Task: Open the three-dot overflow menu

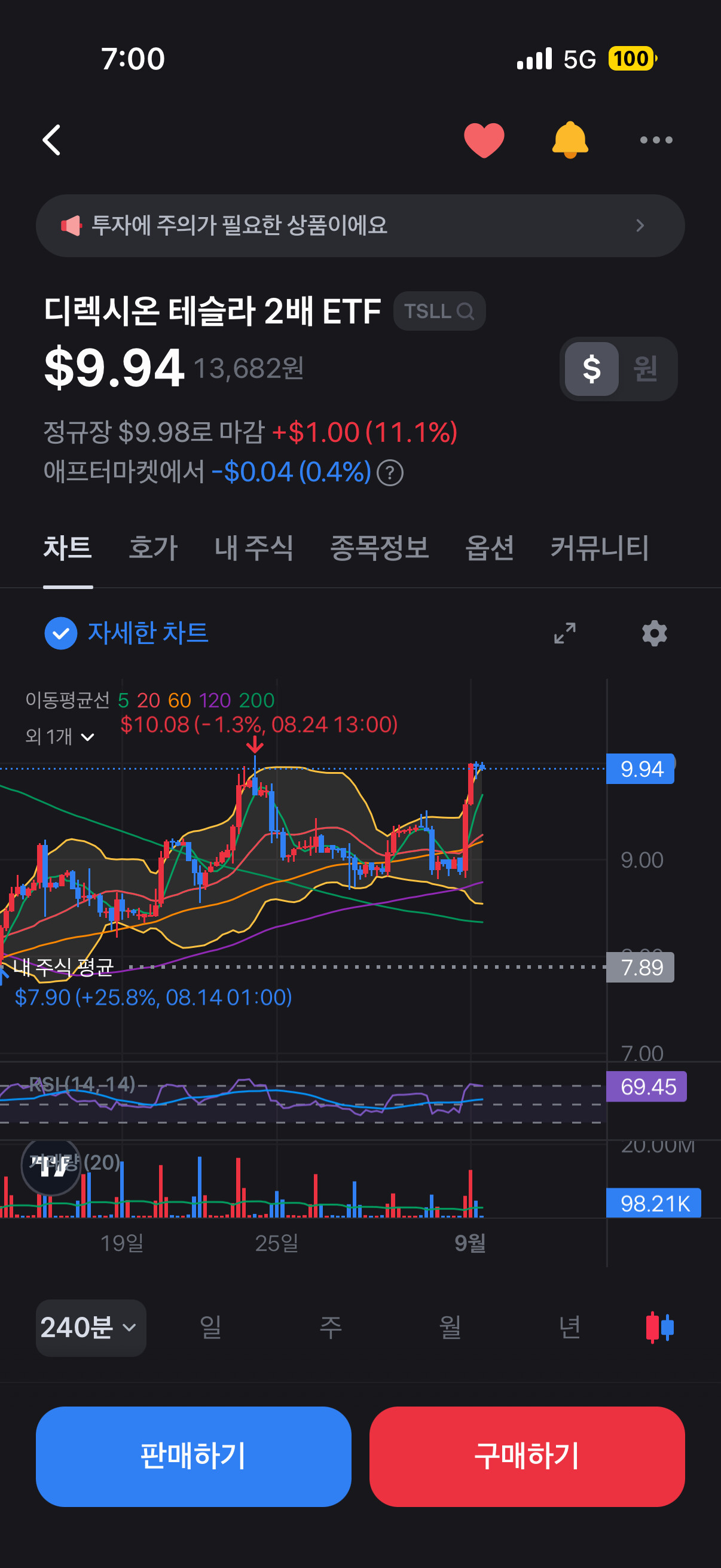Action: click(x=656, y=140)
